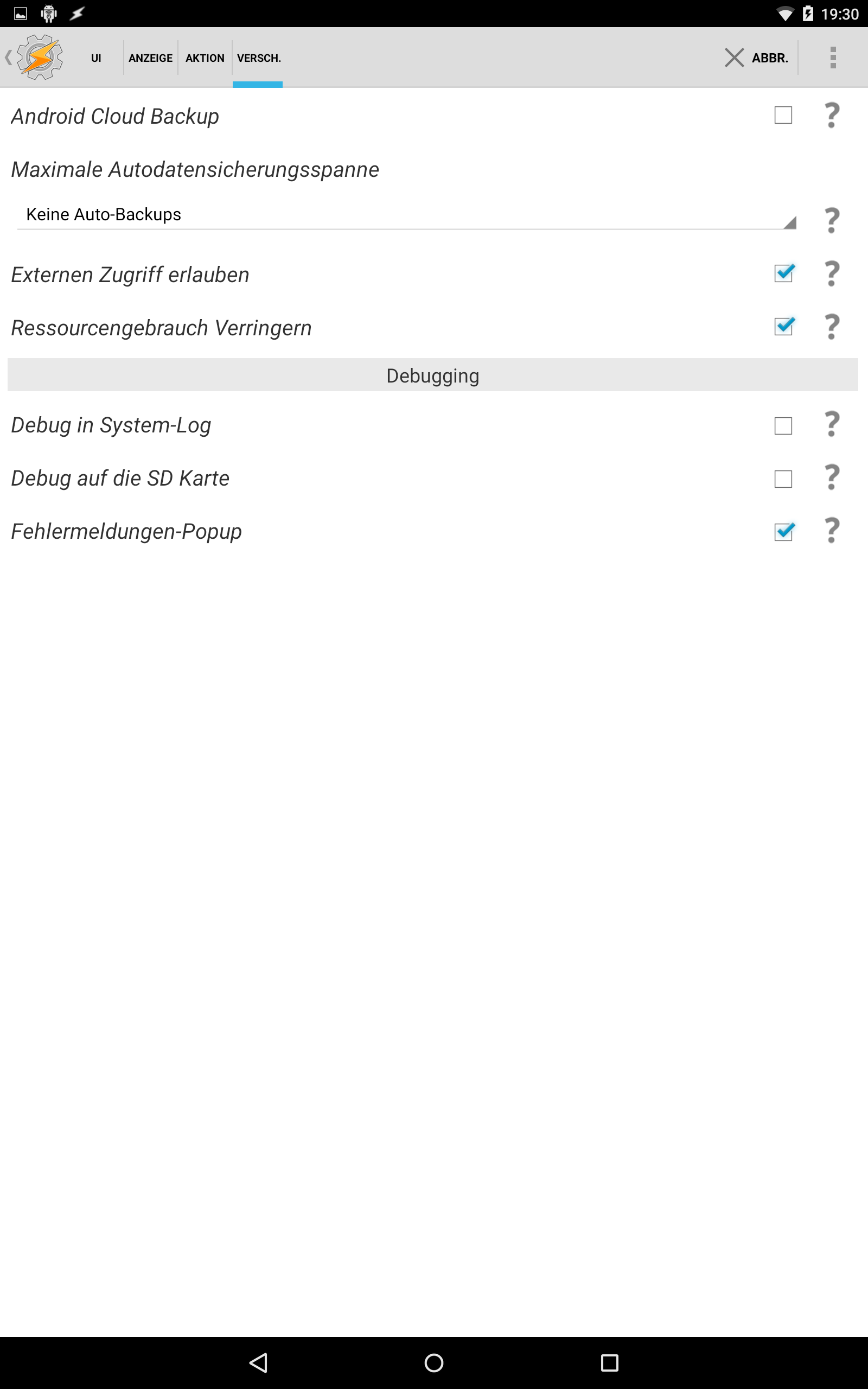Disable Ressourcengebrauch Verringern checkbox
Image resolution: width=868 pixels, height=1389 pixels.
click(x=783, y=327)
